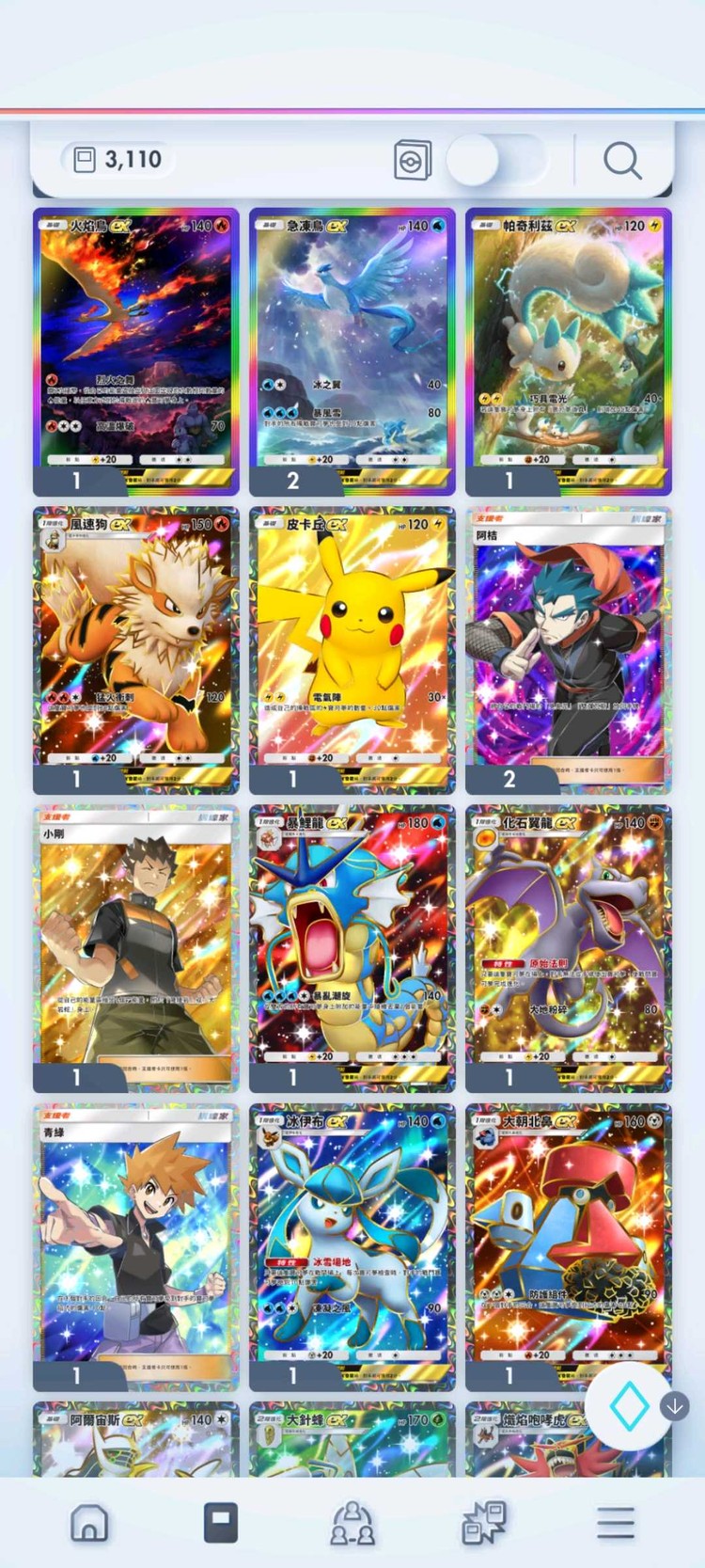
Task: Open the 風速狗 ex card
Action: pyautogui.click(x=136, y=641)
